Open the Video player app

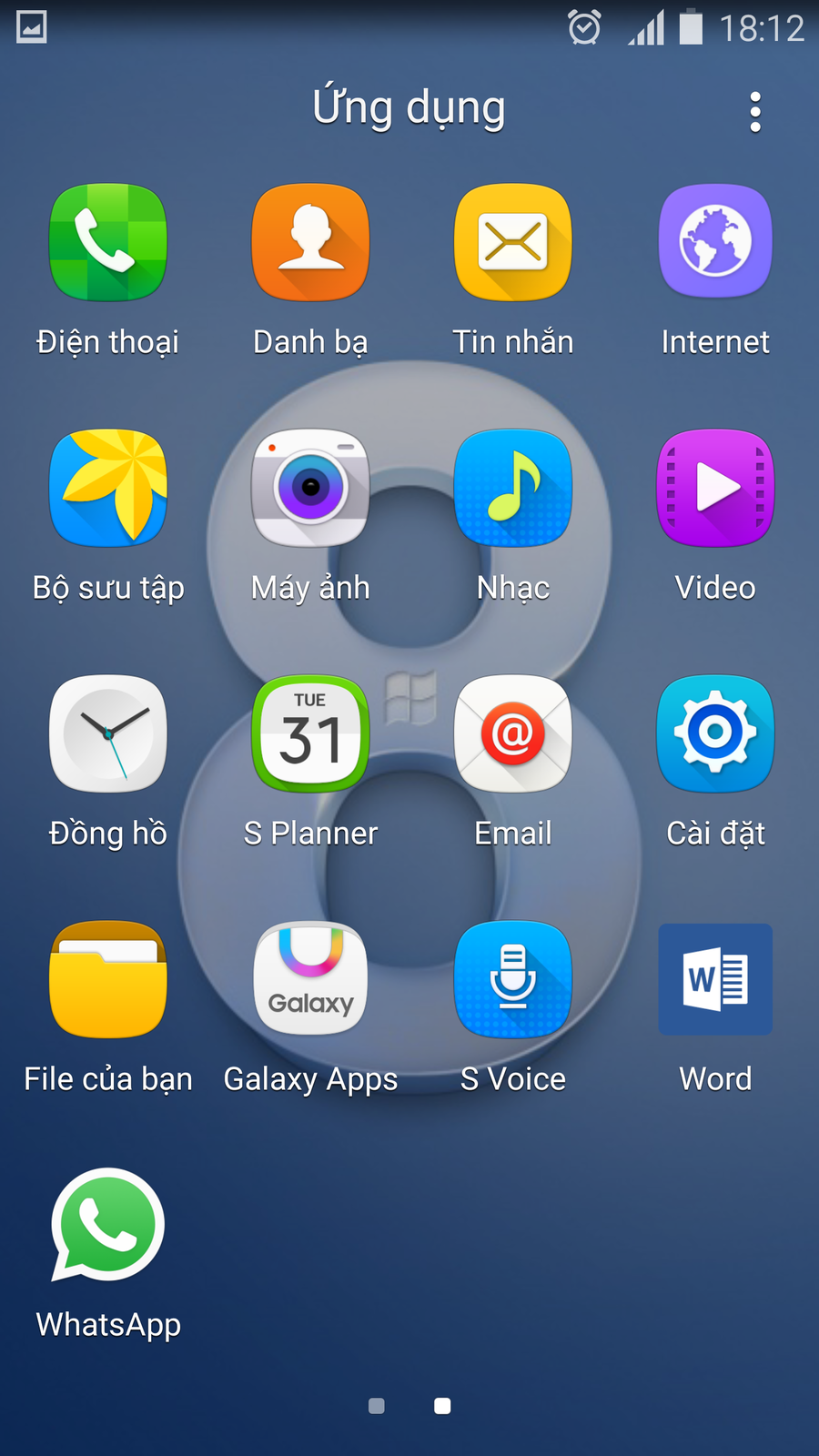(x=715, y=489)
